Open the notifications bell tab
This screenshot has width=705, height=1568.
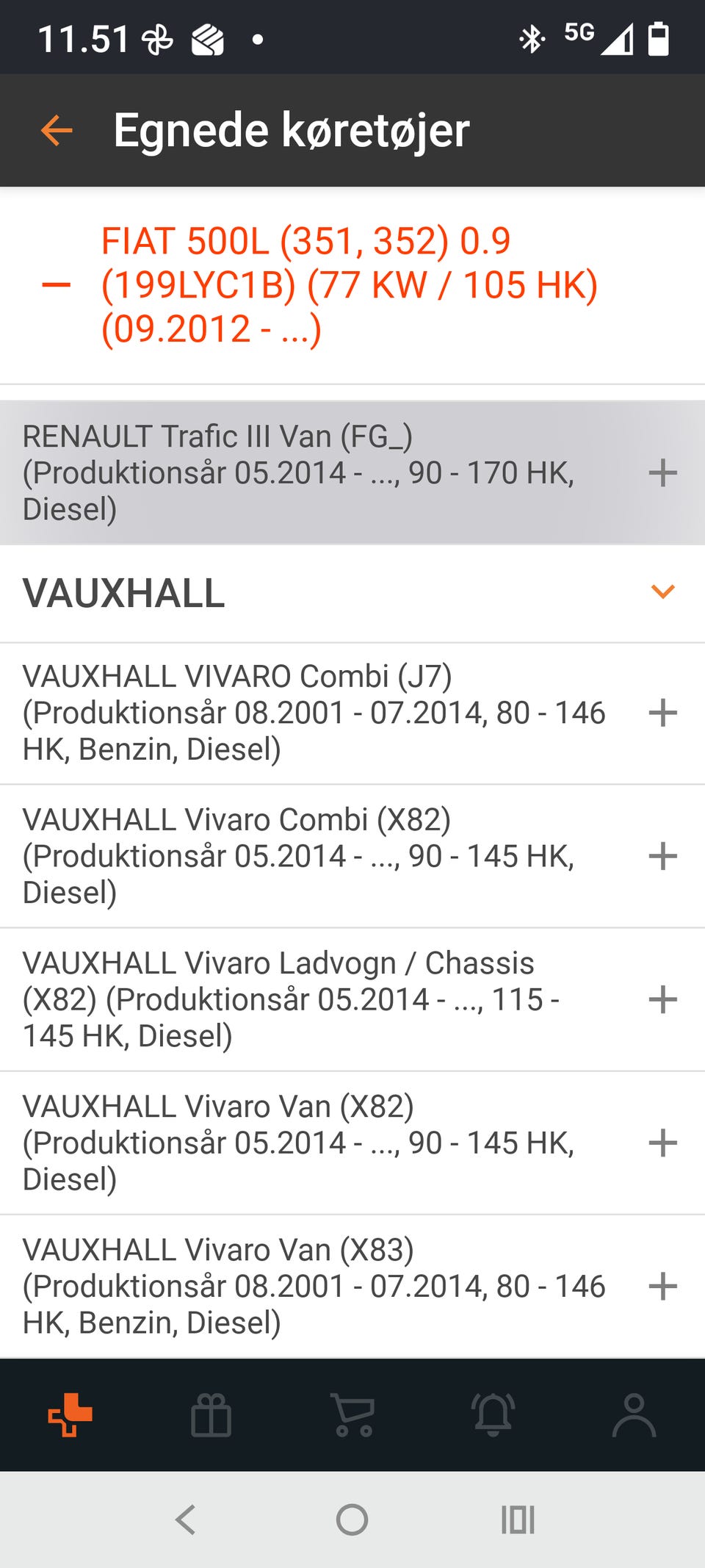(x=493, y=1414)
